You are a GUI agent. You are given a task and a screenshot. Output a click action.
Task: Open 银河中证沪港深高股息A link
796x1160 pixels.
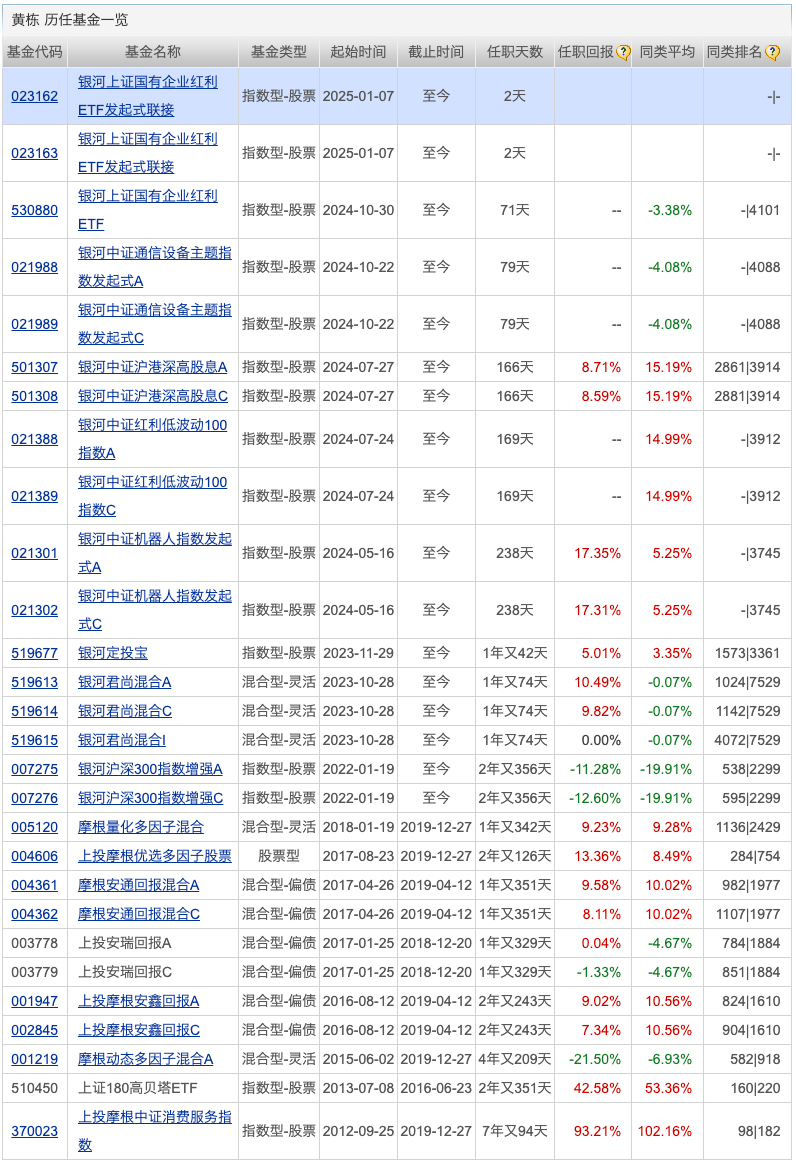[x=153, y=367]
